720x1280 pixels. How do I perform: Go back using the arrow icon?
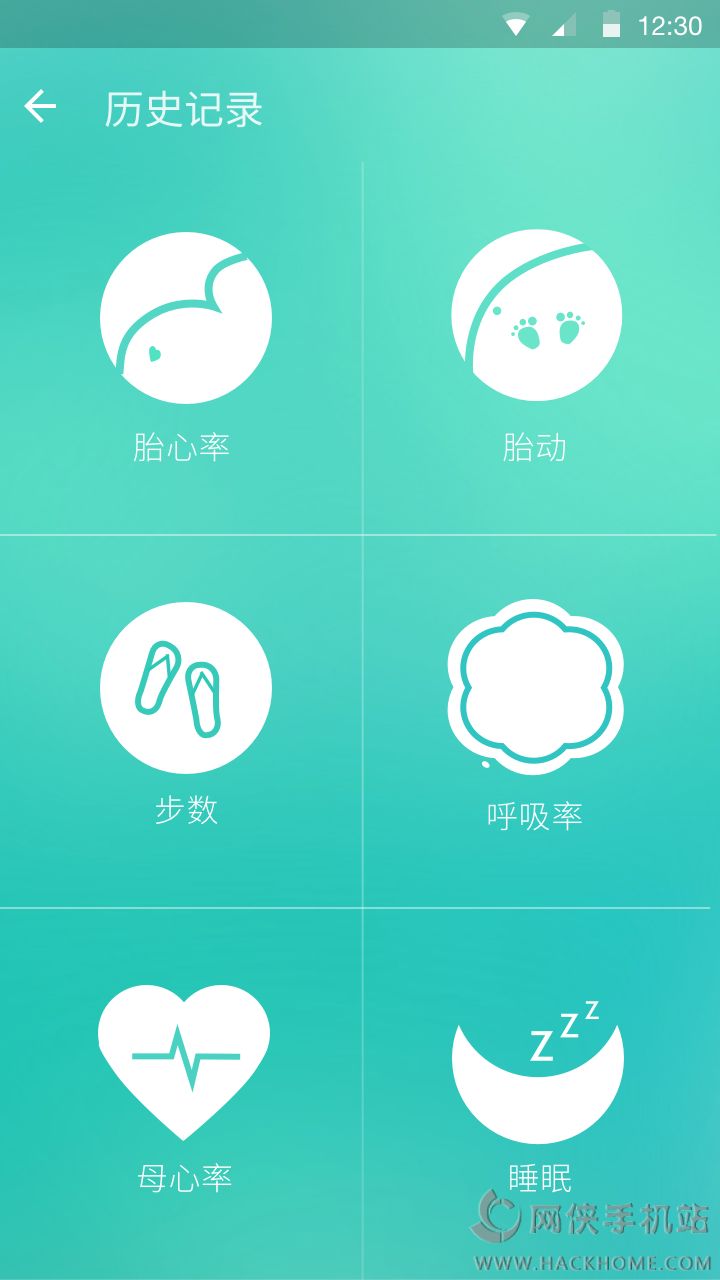pyautogui.click(x=40, y=106)
